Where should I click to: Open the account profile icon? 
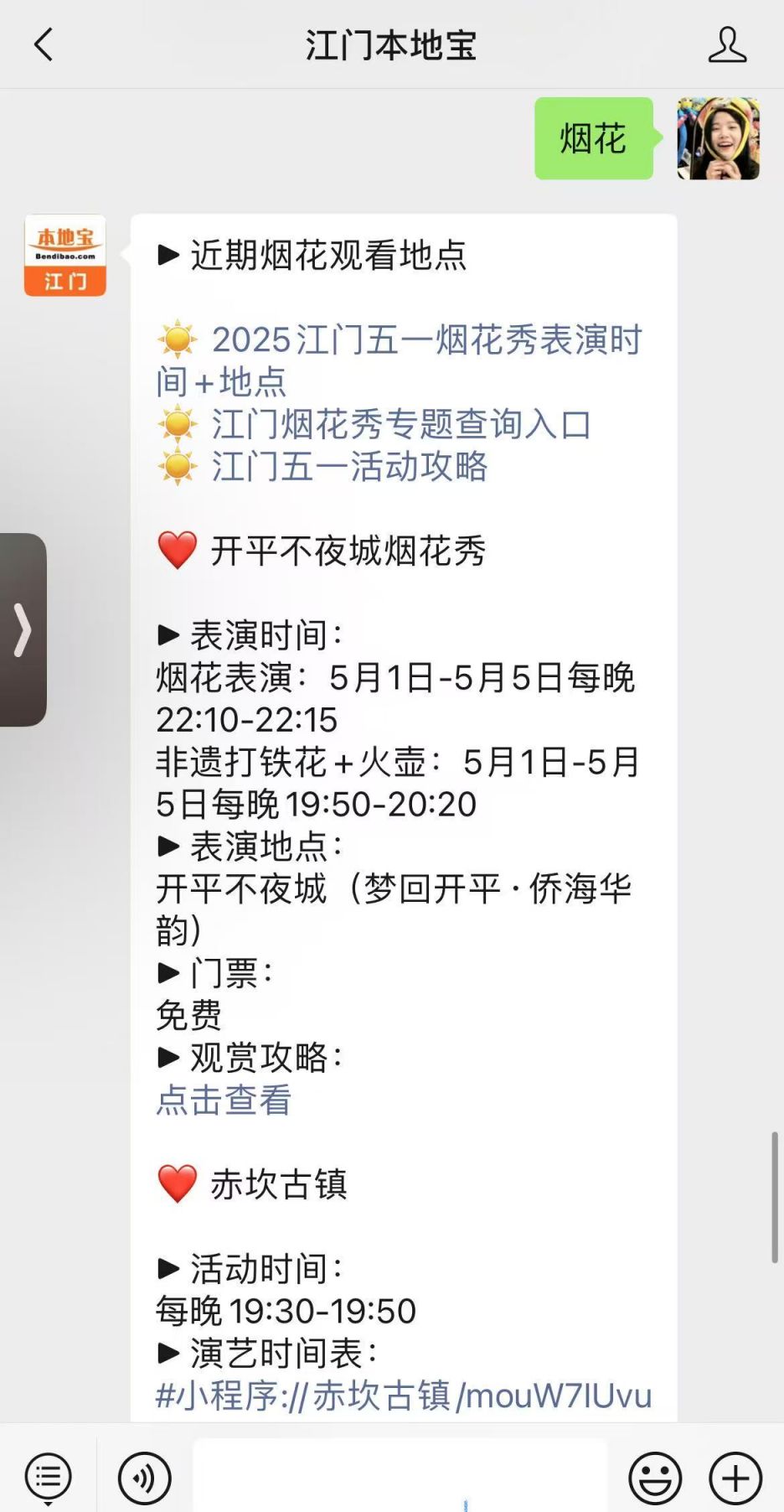tap(727, 45)
